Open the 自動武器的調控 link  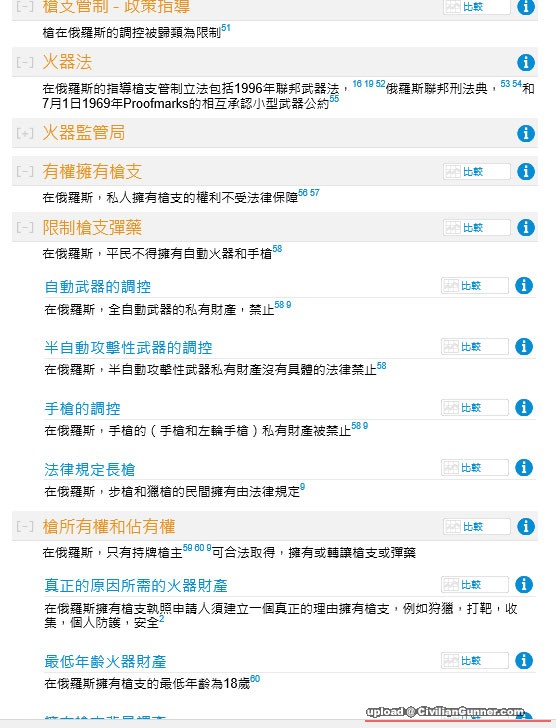click(x=97, y=286)
